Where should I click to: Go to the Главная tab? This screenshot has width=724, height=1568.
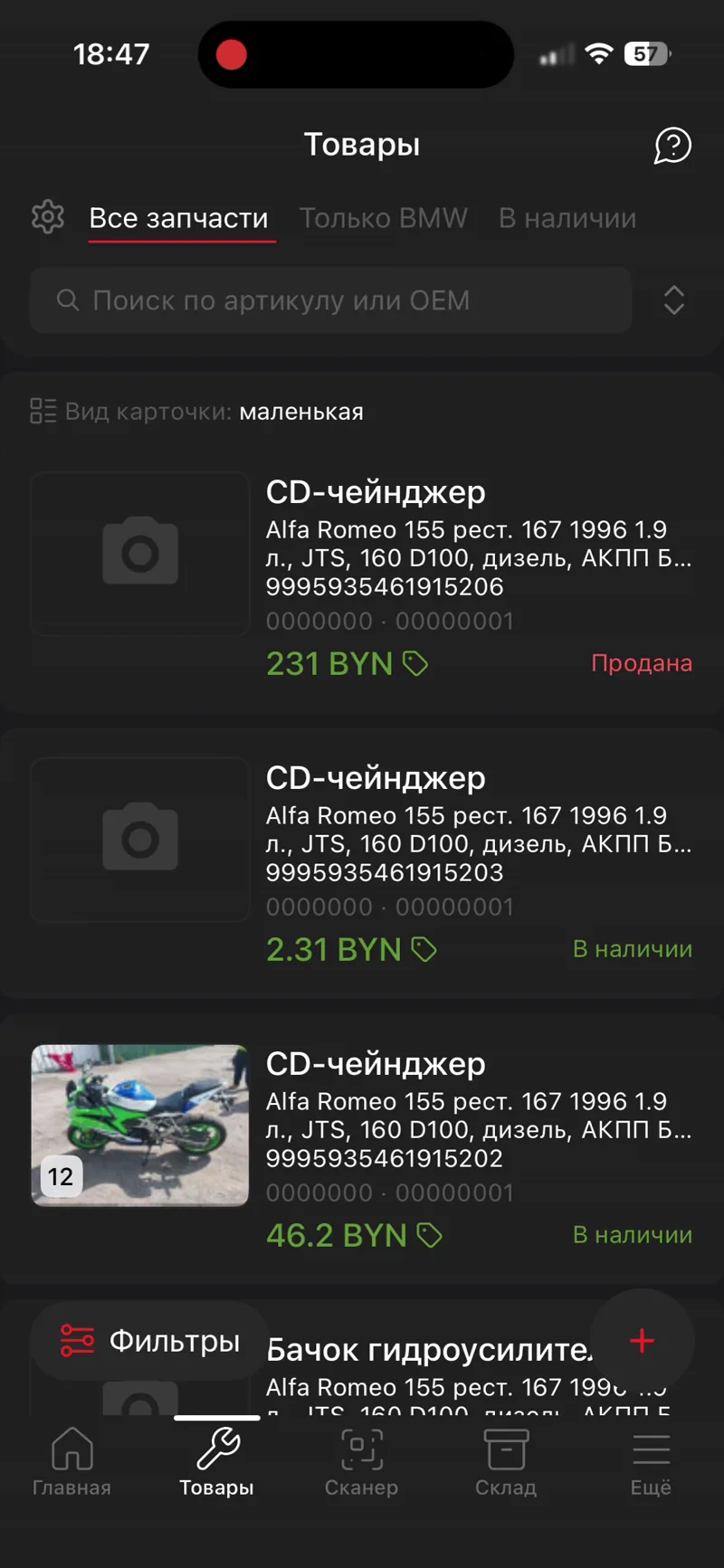[x=71, y=1461]
